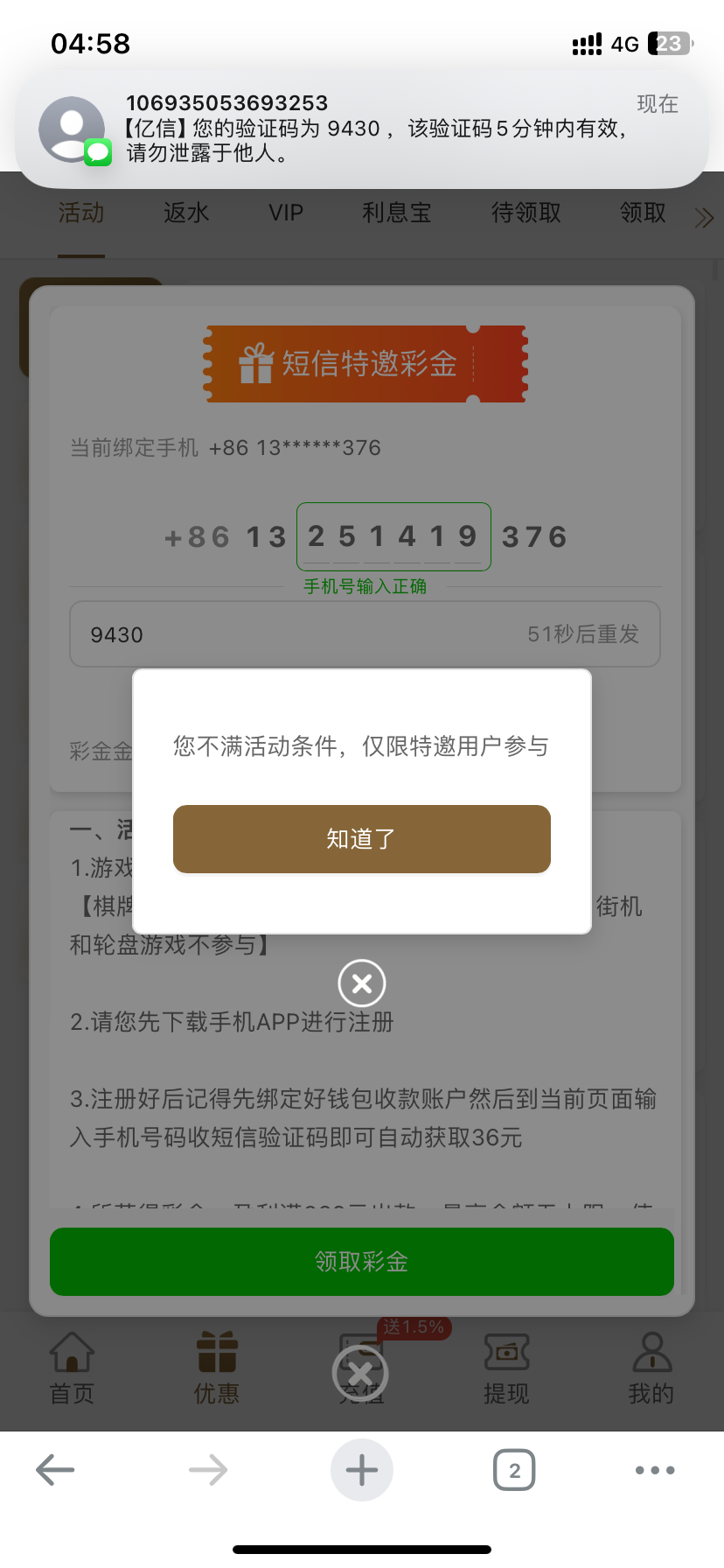The image size is (724, 1568).
Task: Open the 提现 bottom tab
Action: pos(506,1369)
